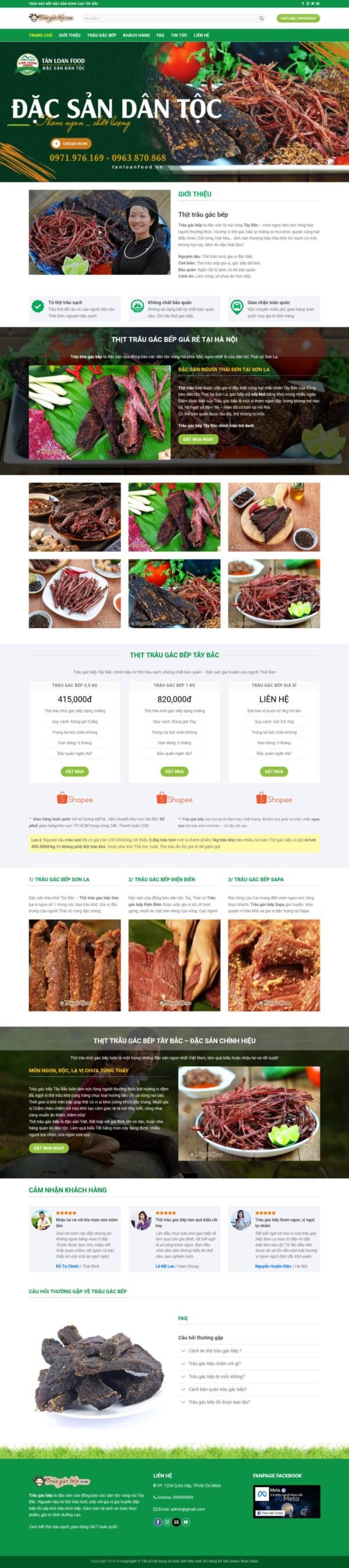Open the FAQ menu item

pos(160,35)
